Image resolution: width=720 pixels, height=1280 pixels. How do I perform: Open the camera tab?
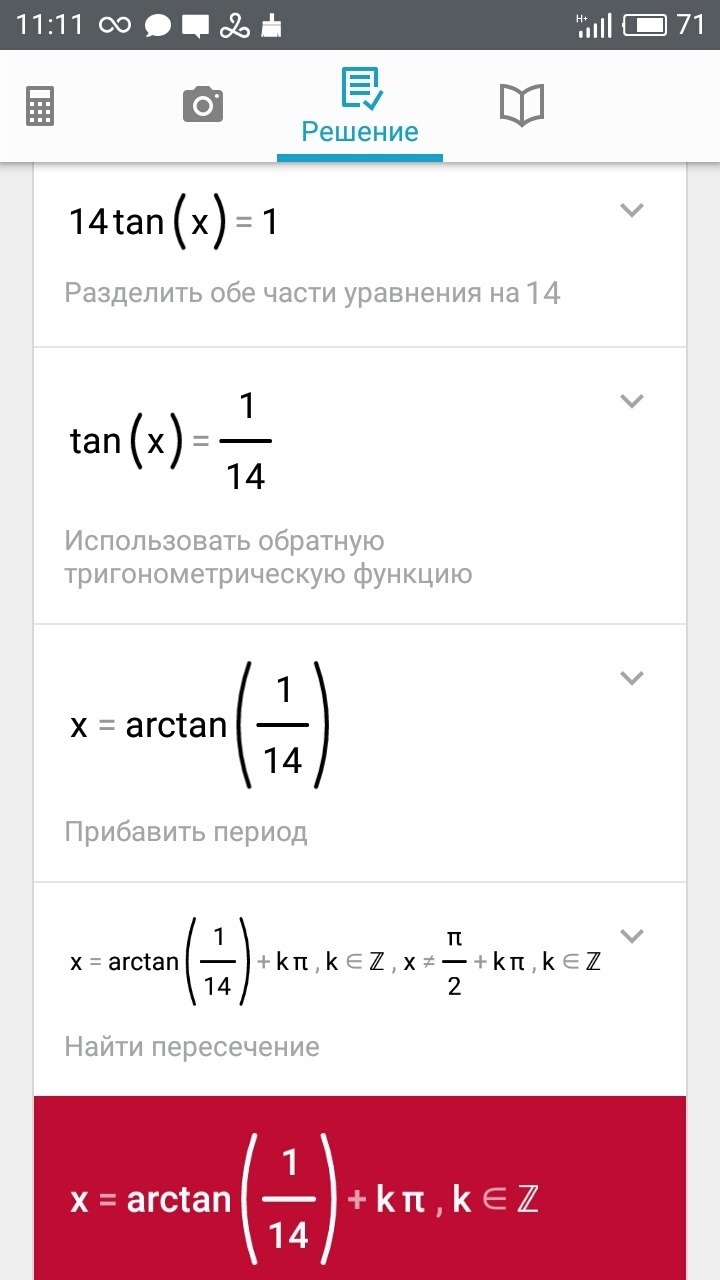tap(203, 105)
